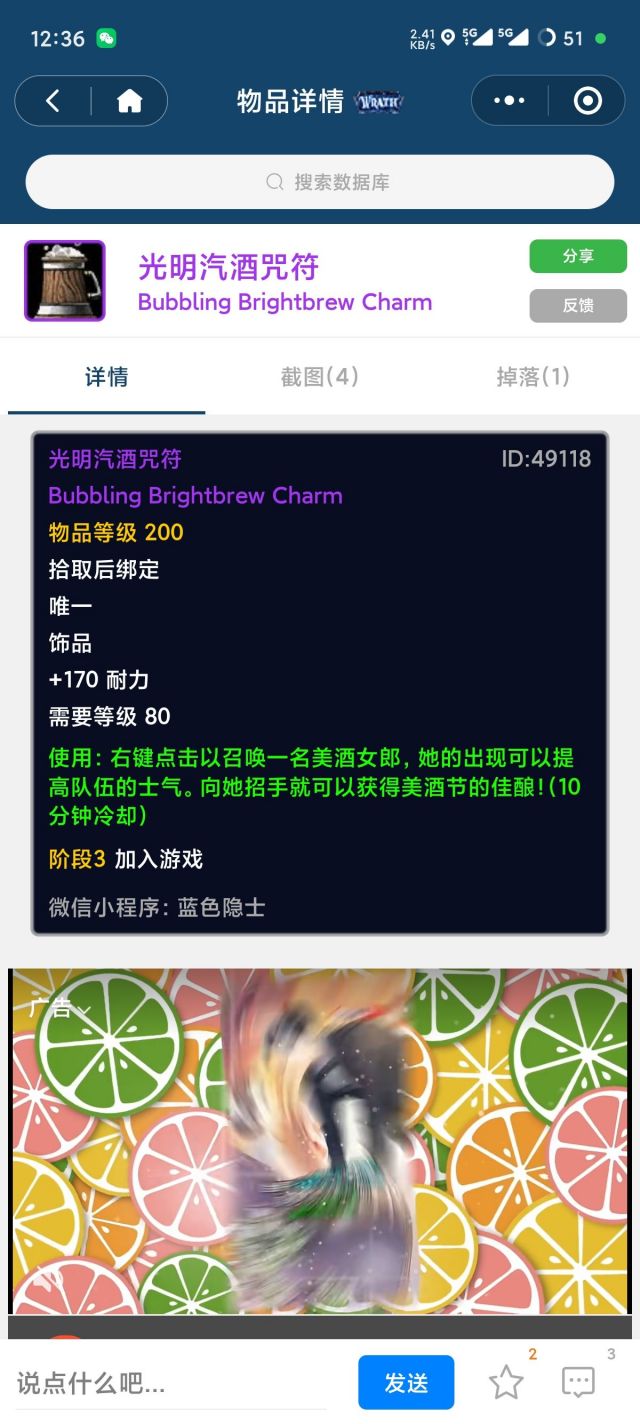Favorite this item with the star icon
The image size is (640, 1424).
point(506,1382)
